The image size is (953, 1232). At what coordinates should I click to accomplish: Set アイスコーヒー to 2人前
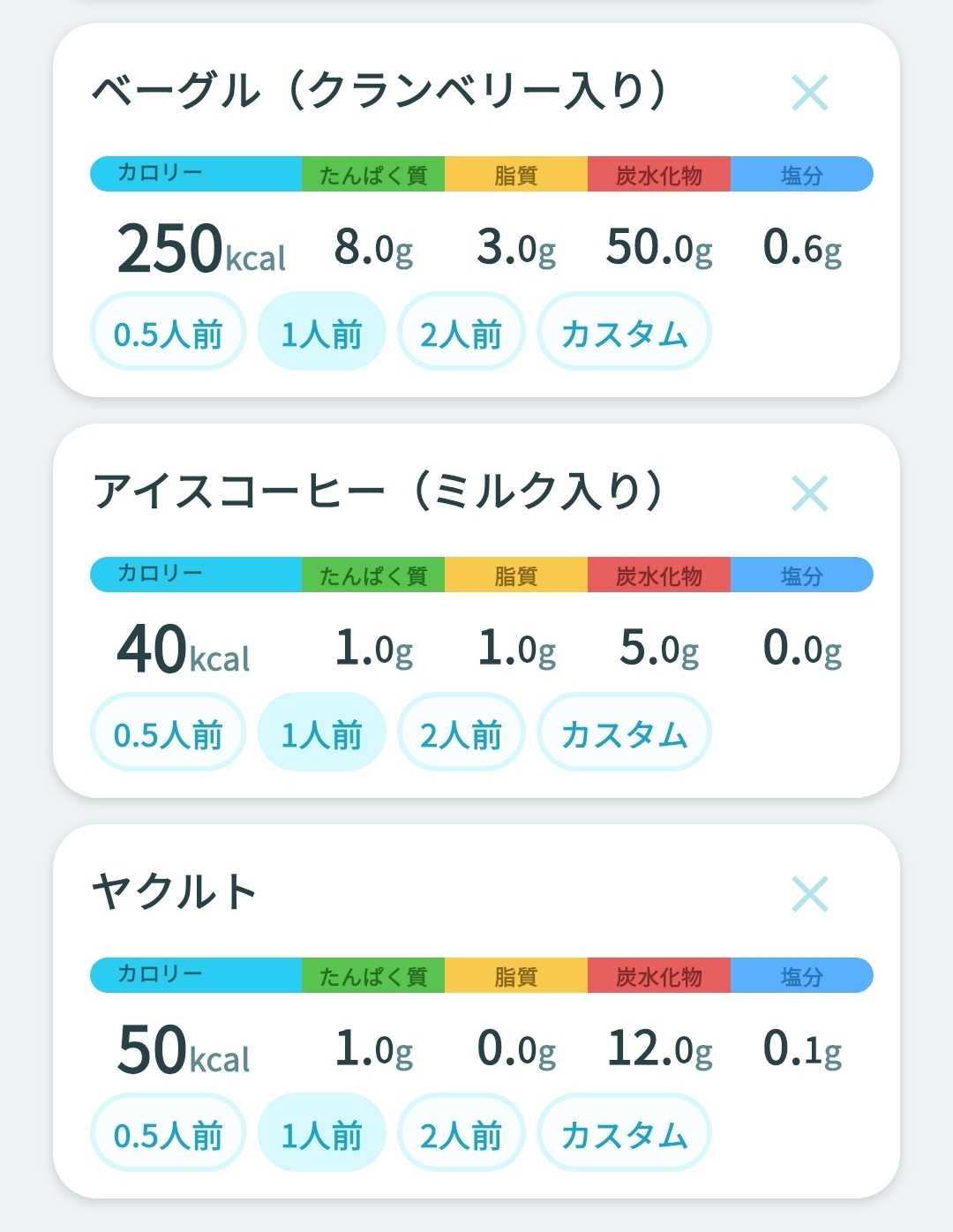click(461, 733)
